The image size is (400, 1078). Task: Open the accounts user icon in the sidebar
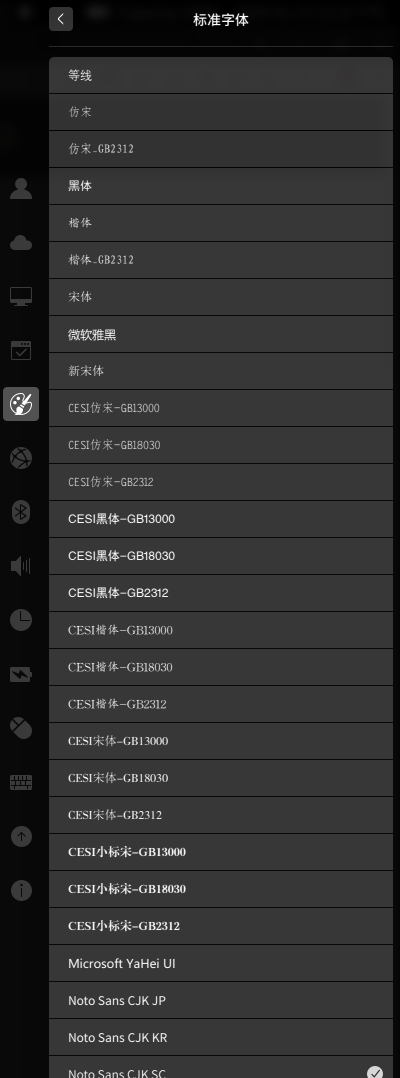point(21,188)
